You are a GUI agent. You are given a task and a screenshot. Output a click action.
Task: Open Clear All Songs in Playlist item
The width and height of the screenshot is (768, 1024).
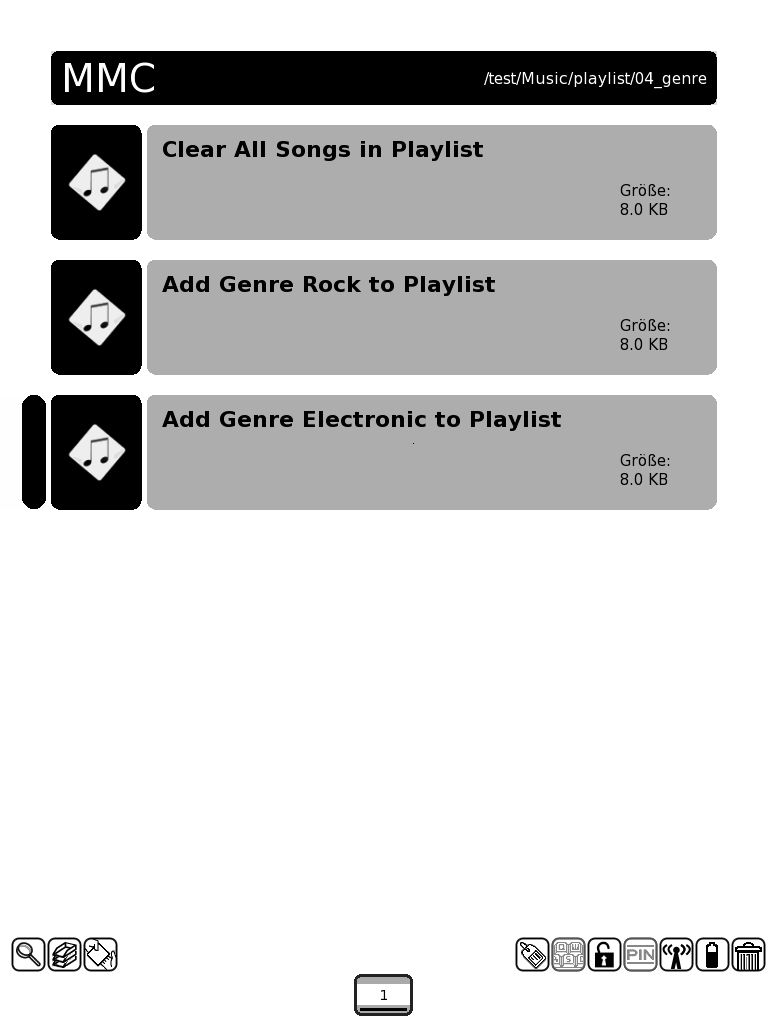click(431, 182)
